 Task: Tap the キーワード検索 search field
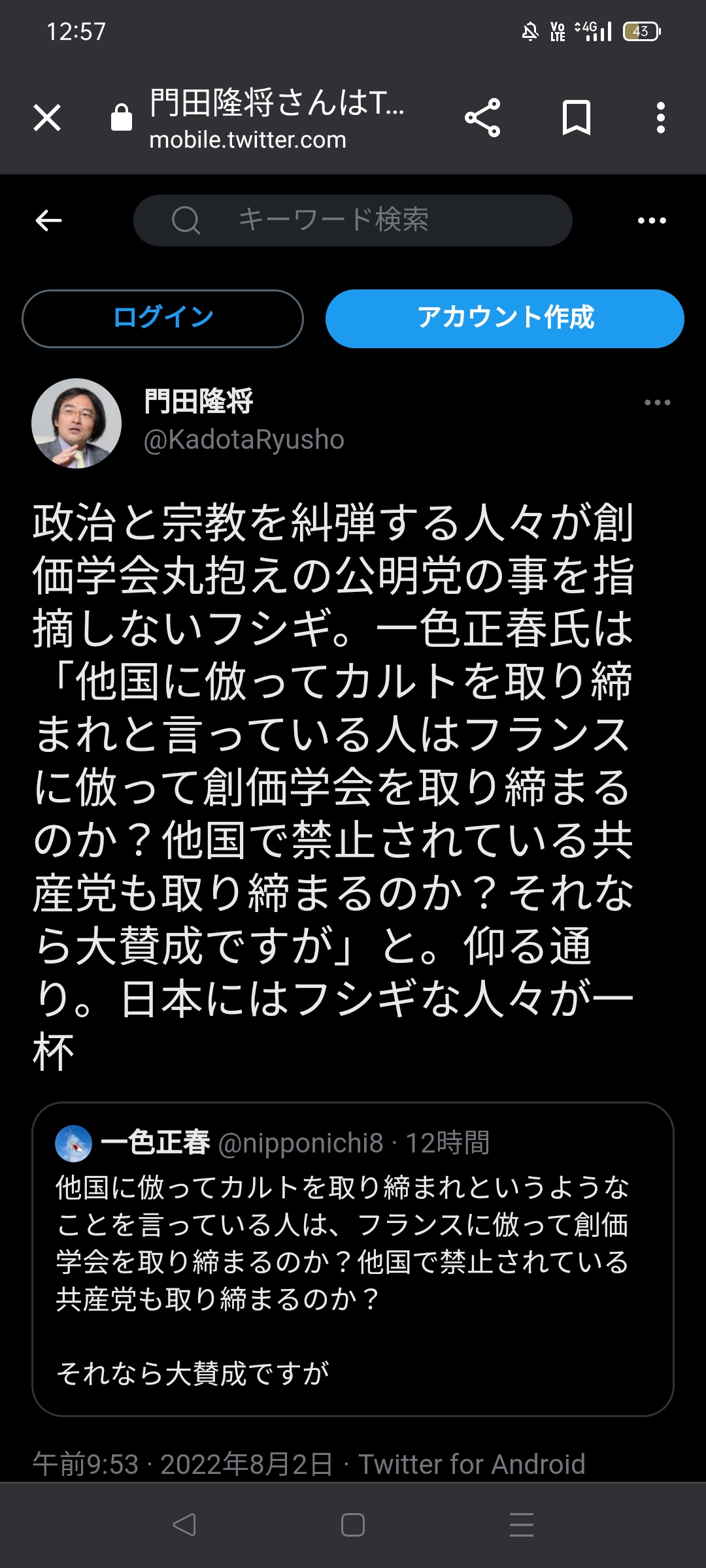(353, 220)
